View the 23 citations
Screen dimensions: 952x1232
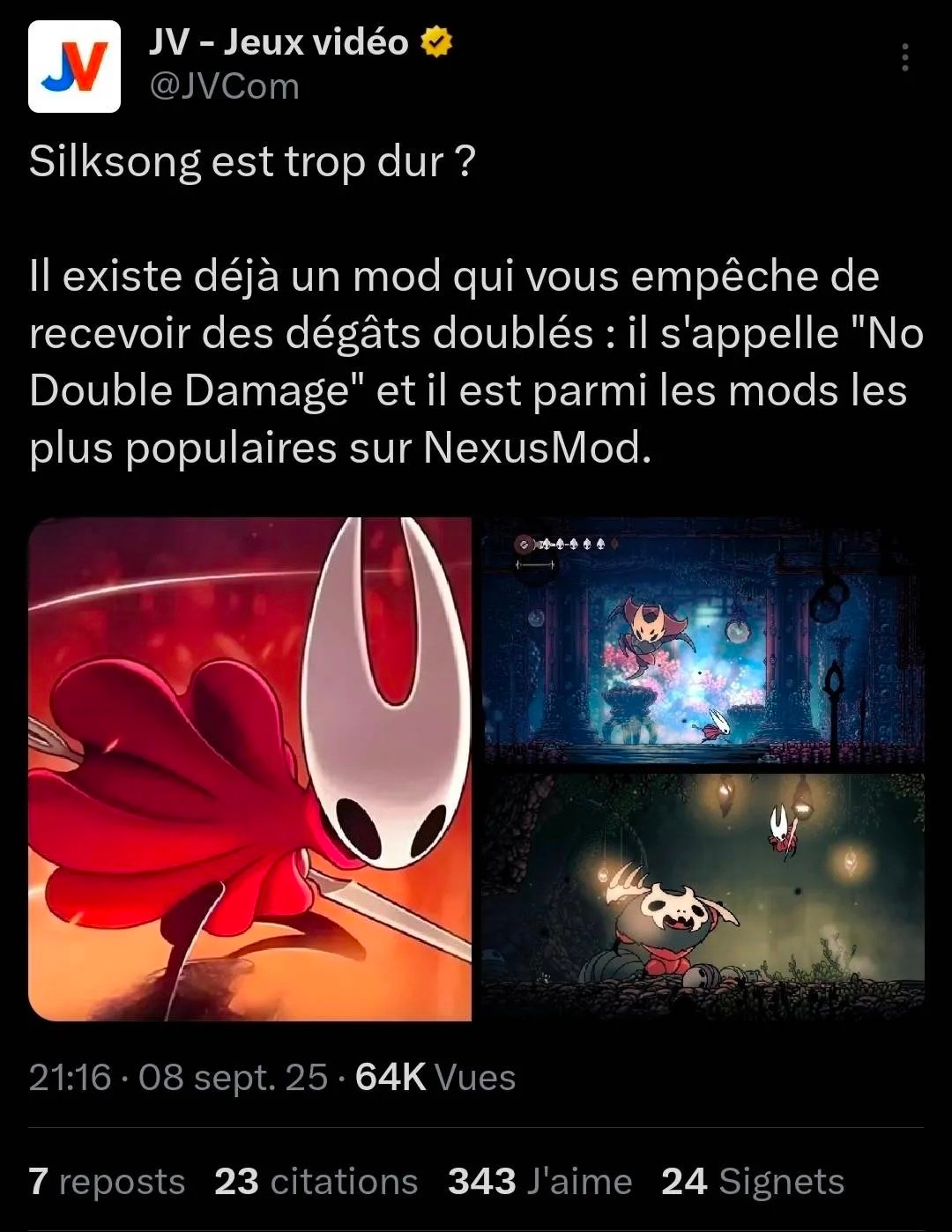[x=316, y=1182]
